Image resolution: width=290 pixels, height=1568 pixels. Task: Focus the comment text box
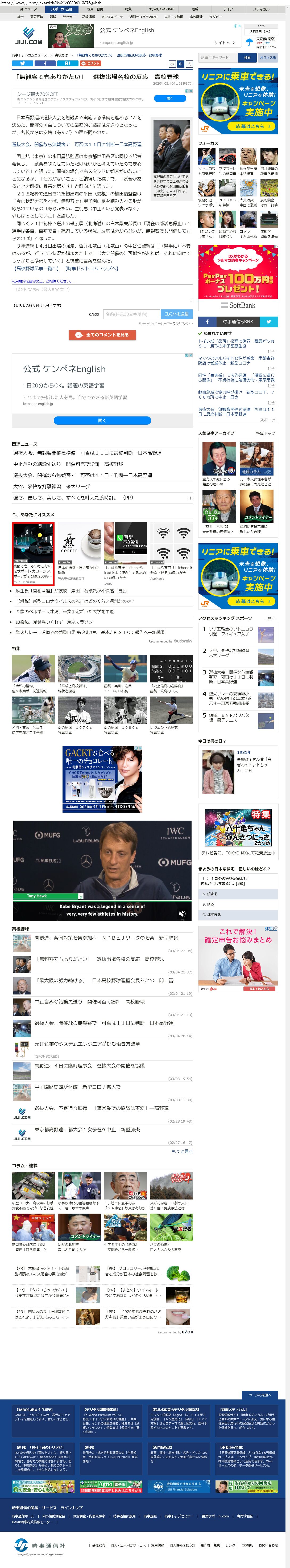[102, 293]
